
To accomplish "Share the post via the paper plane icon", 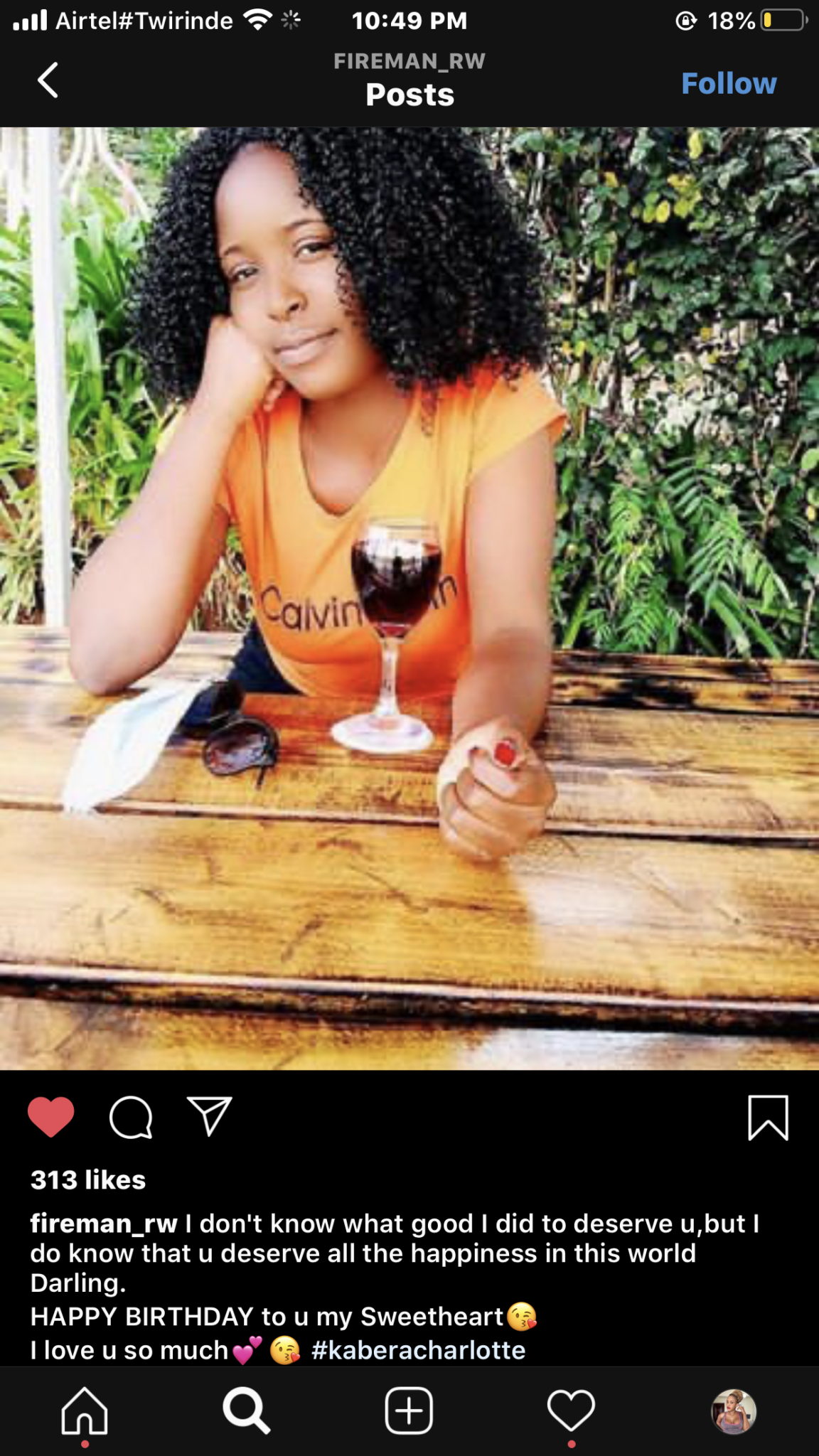I will tap(209, 1115).
